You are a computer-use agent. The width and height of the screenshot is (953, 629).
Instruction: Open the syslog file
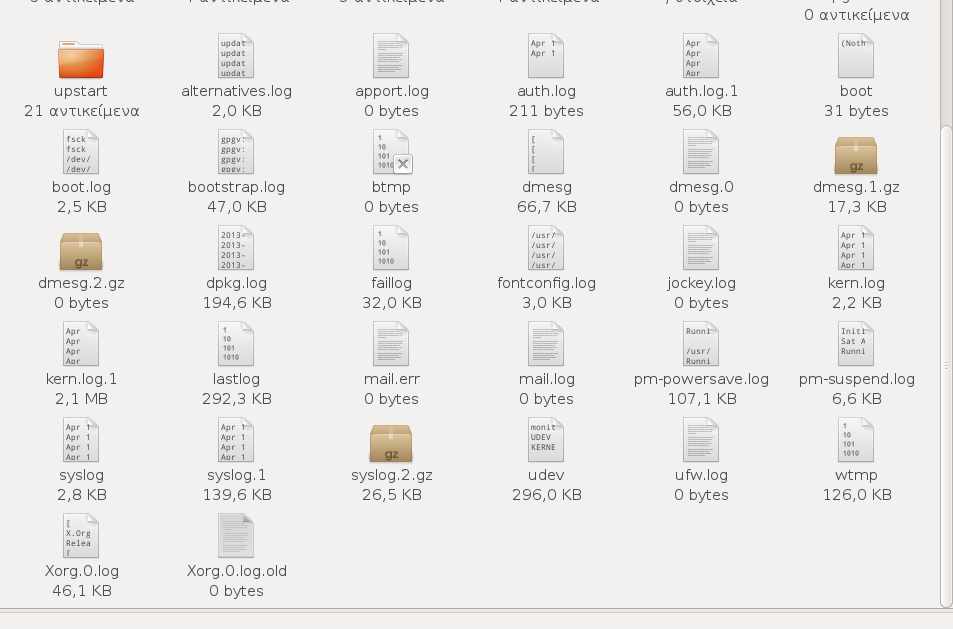(x=81, y=441)
